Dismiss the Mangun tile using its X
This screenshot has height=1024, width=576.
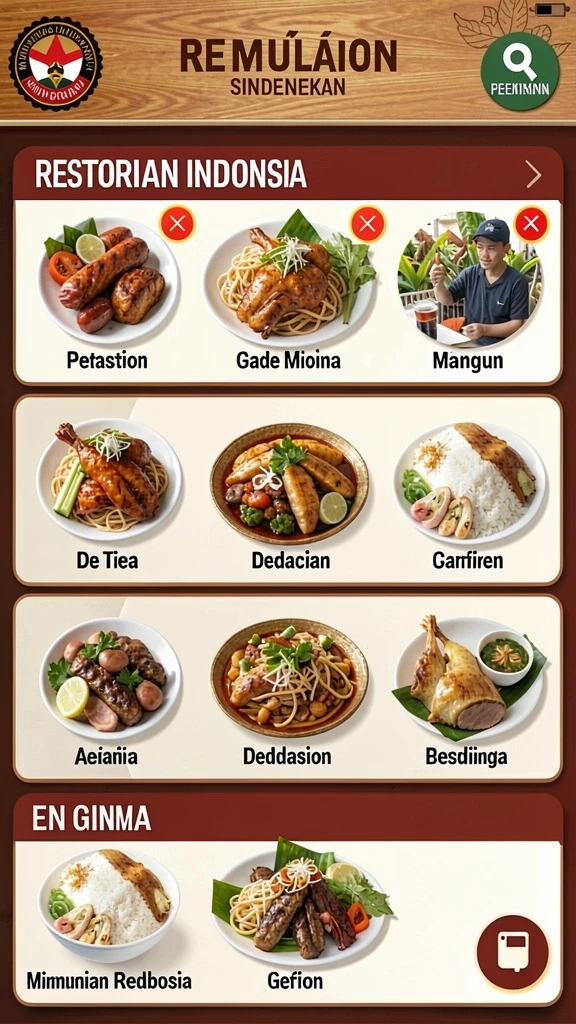tap(531, 225)
